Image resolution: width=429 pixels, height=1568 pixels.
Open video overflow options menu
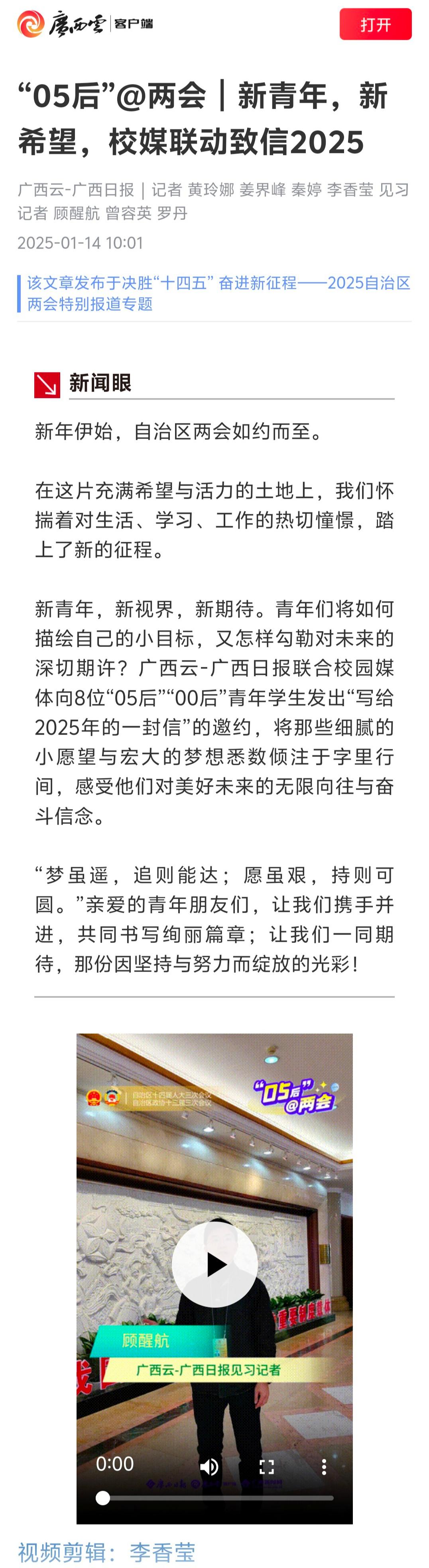click(x=324, y=1467)
